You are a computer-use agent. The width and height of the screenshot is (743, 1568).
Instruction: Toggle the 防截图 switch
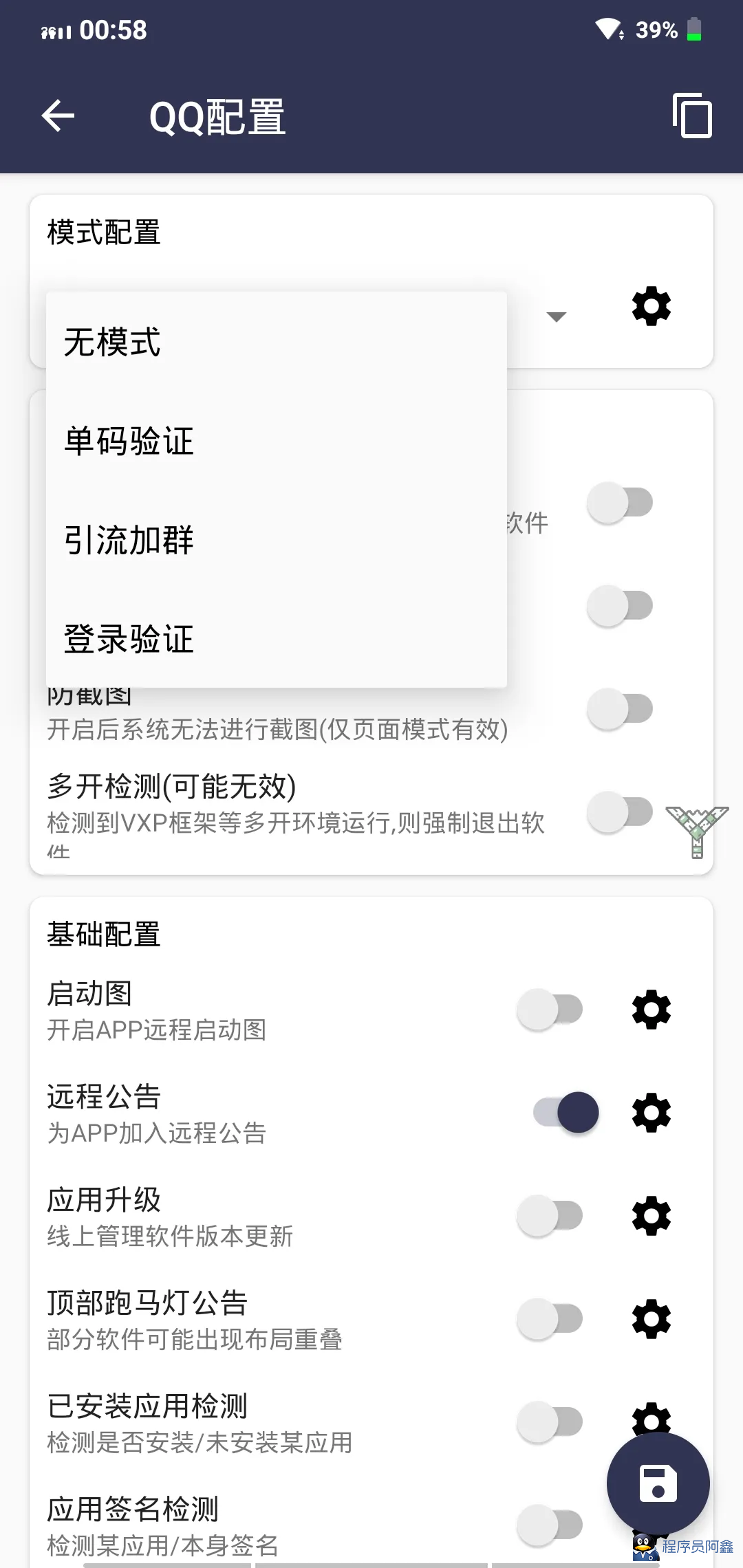[620, 709]
